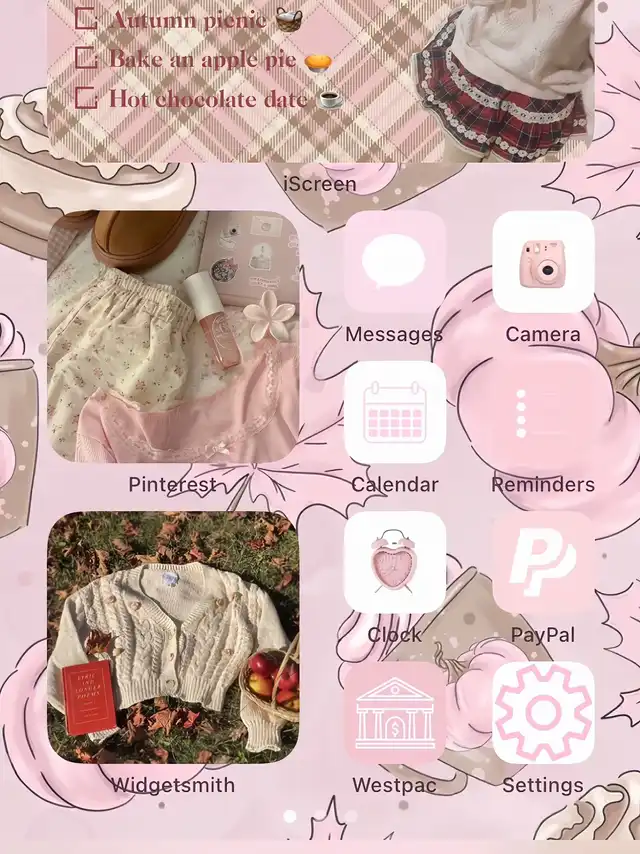640x854 pixels.
Task: Tap the Pinterest photo widget
Action: tap(173, 337)
